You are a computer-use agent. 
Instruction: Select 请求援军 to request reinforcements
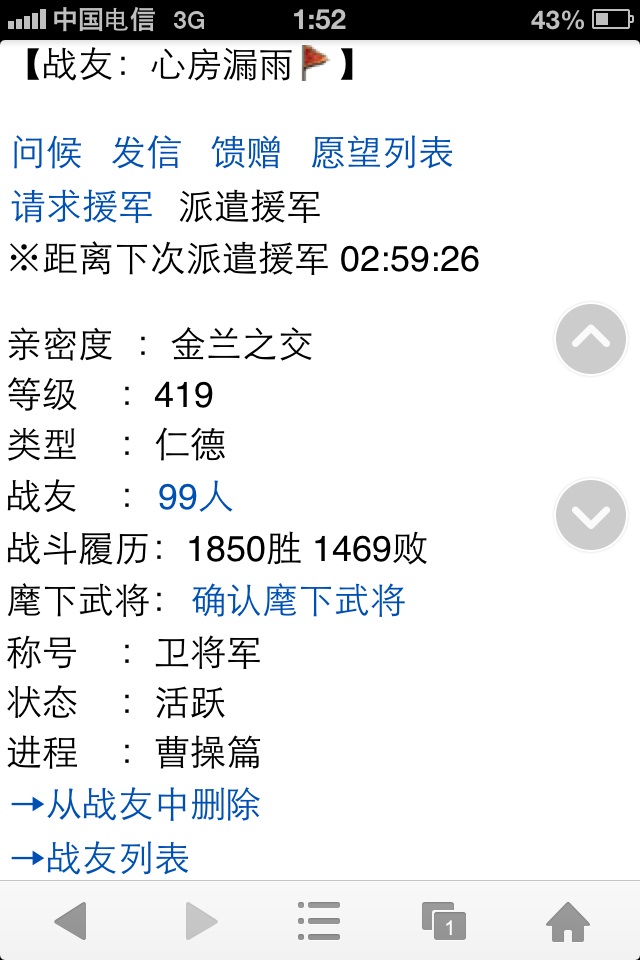tap(82, 206)
